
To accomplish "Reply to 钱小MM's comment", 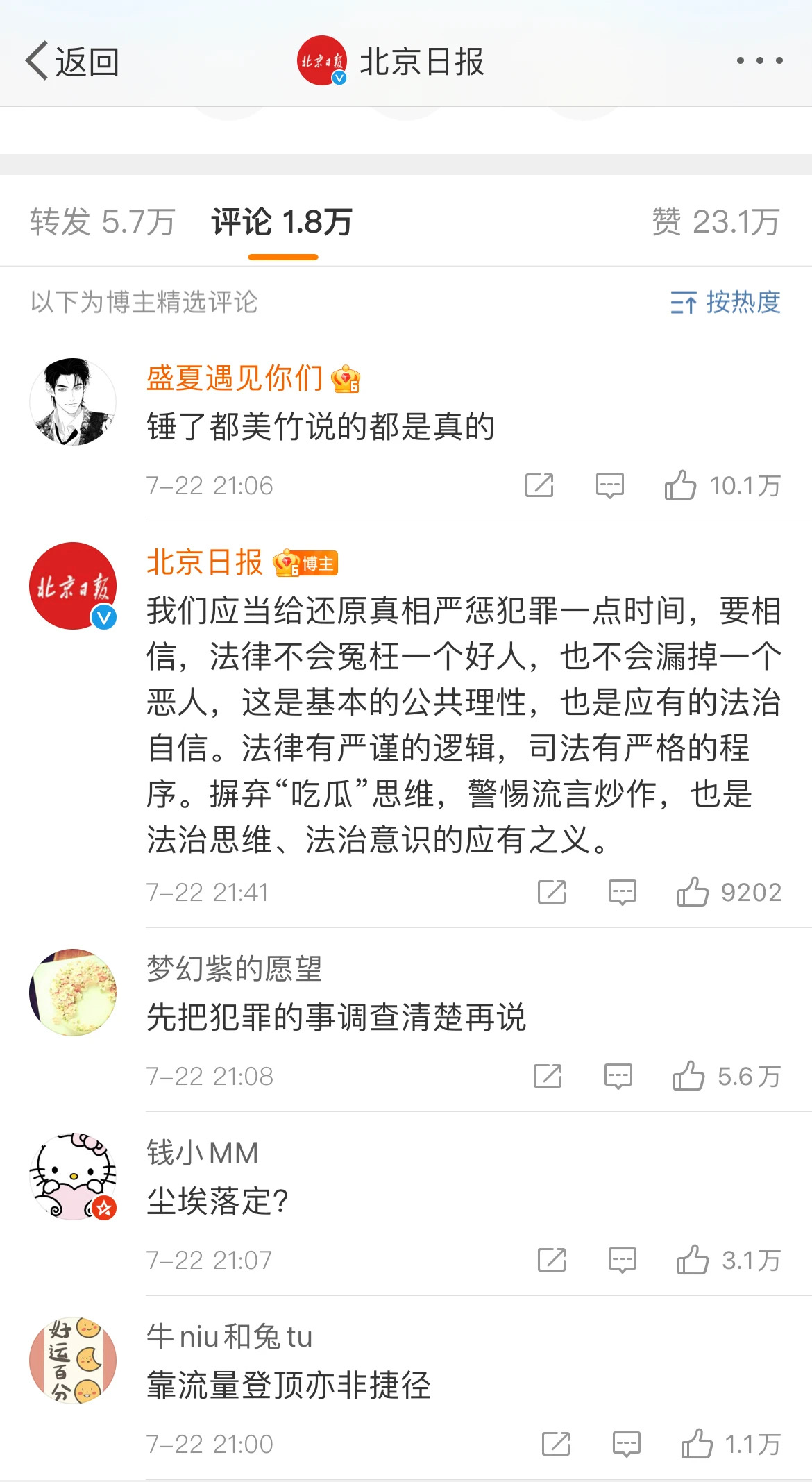I will pyautogui.click(x=622, y=1260).
